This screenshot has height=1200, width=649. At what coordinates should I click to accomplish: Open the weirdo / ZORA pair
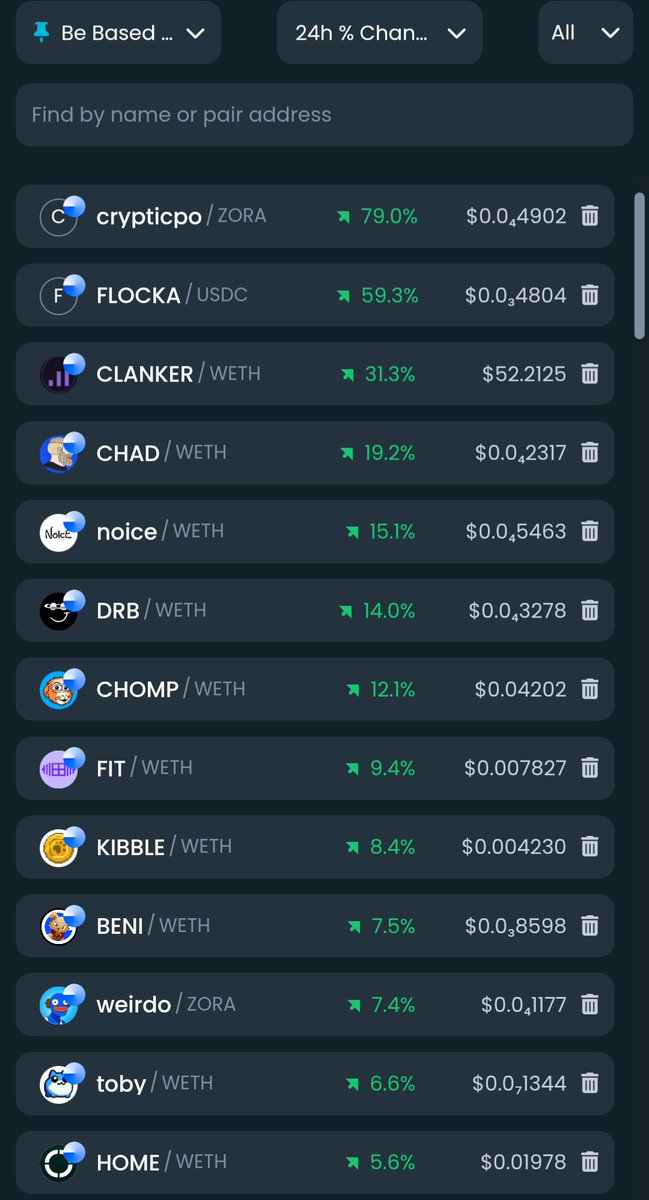pos(315,1004)
